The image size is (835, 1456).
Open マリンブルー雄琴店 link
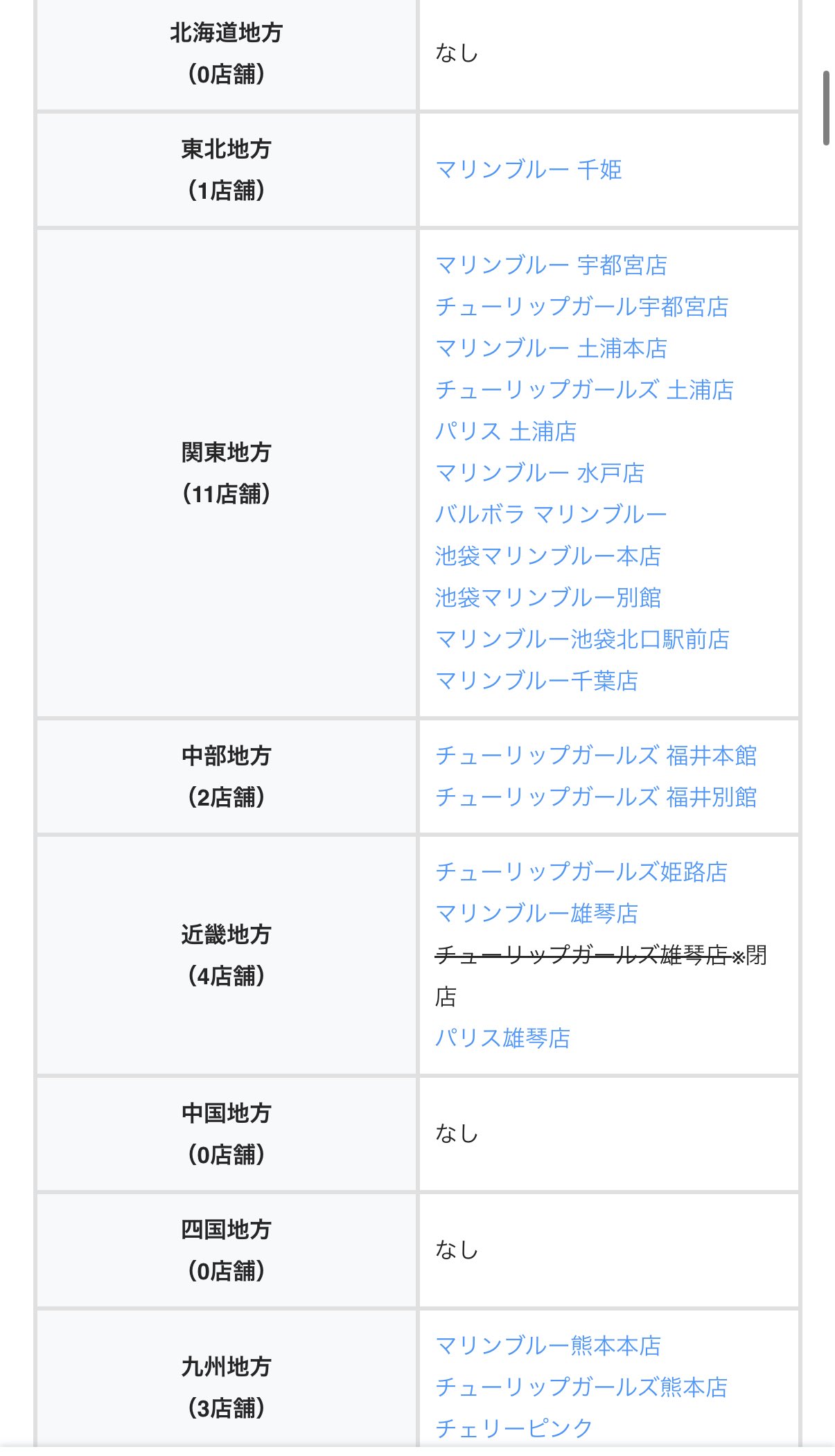click(536, 914)
